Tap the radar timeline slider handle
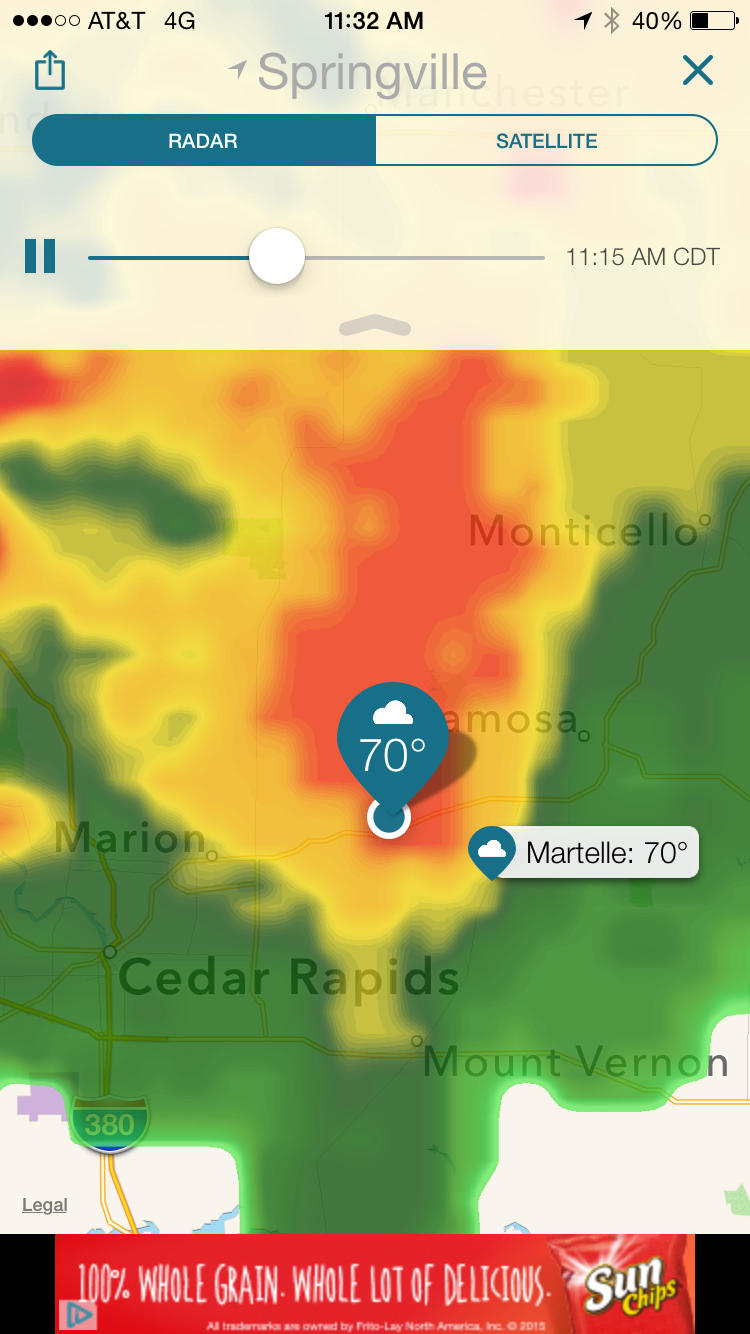The height and width of the screenshot is (1334, 750). pyautogui.click(x=276, y=257)
